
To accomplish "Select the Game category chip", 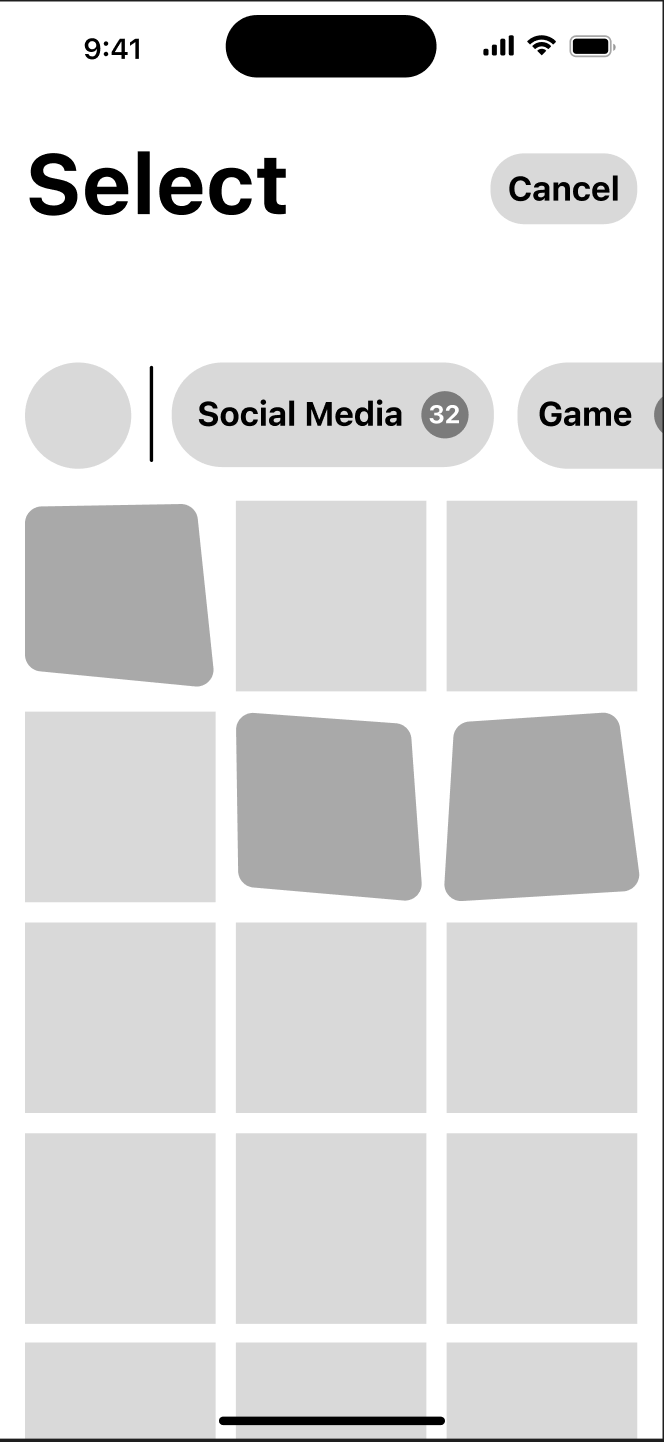I will click(588, 414).
